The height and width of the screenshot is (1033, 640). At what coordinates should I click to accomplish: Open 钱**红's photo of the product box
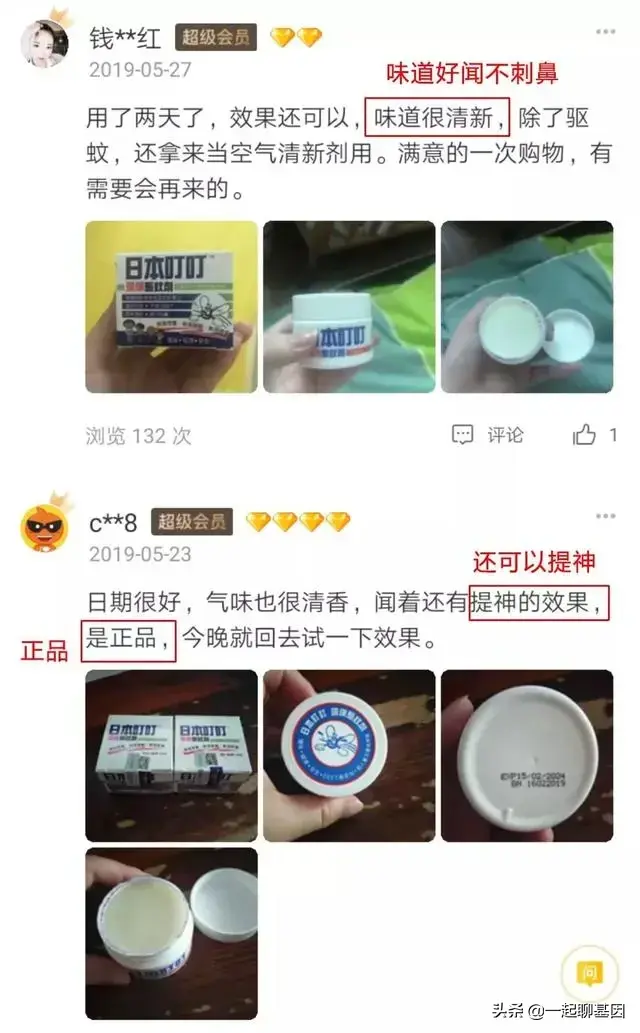pyautogui.click(x=171, y=307)
